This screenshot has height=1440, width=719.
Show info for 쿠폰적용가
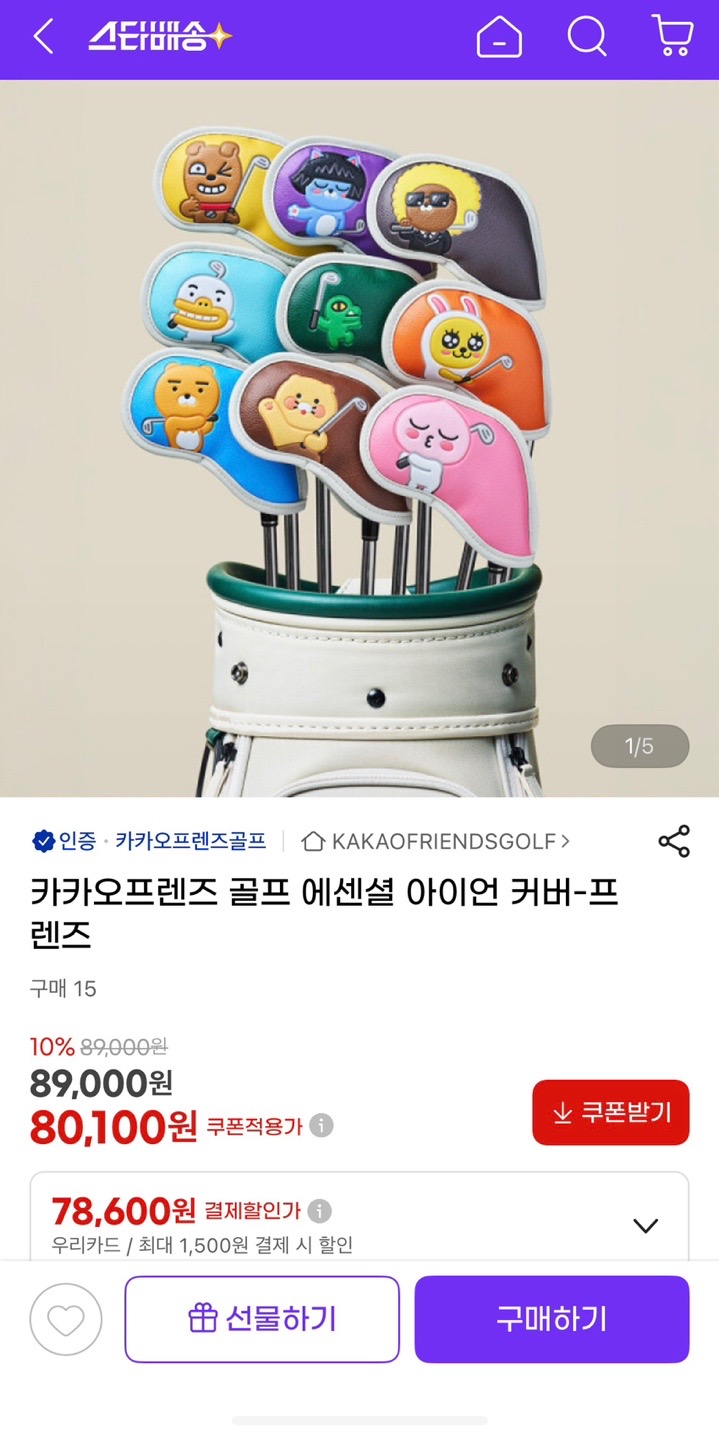pyautogui.click(x=321, y=1126)
